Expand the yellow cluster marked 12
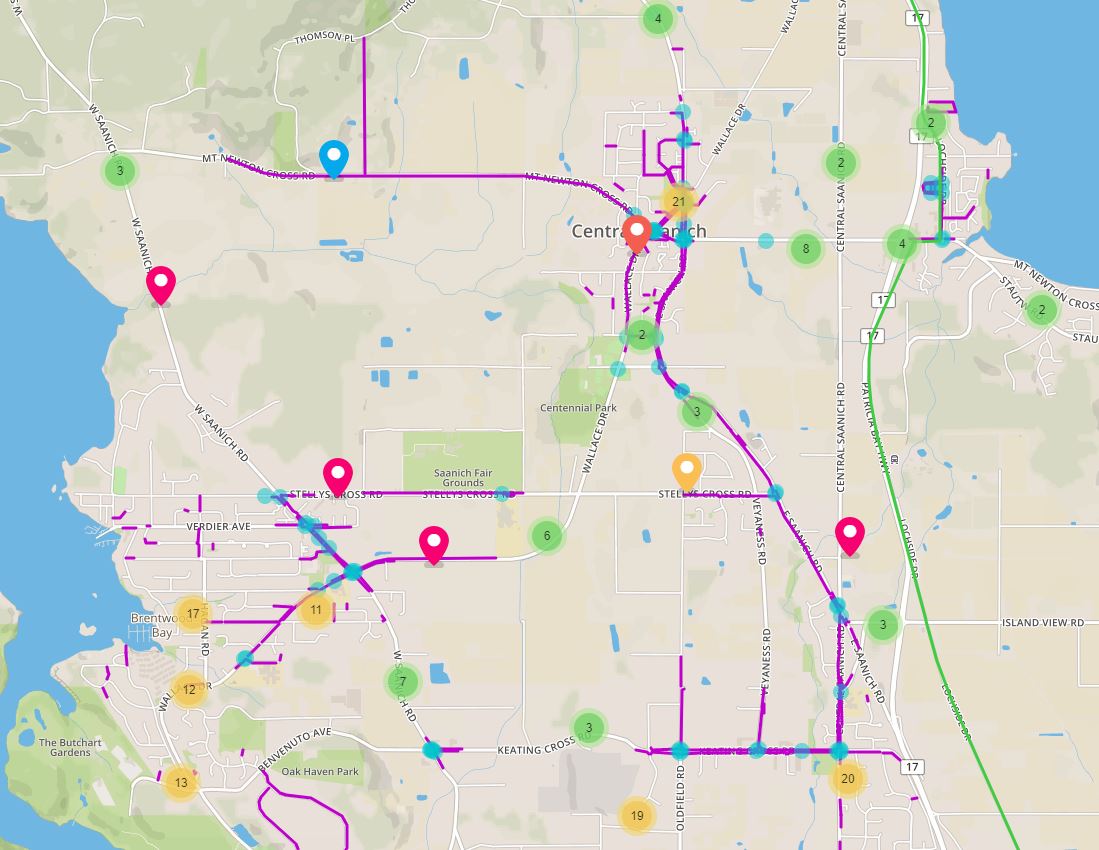 click(189, 689)
